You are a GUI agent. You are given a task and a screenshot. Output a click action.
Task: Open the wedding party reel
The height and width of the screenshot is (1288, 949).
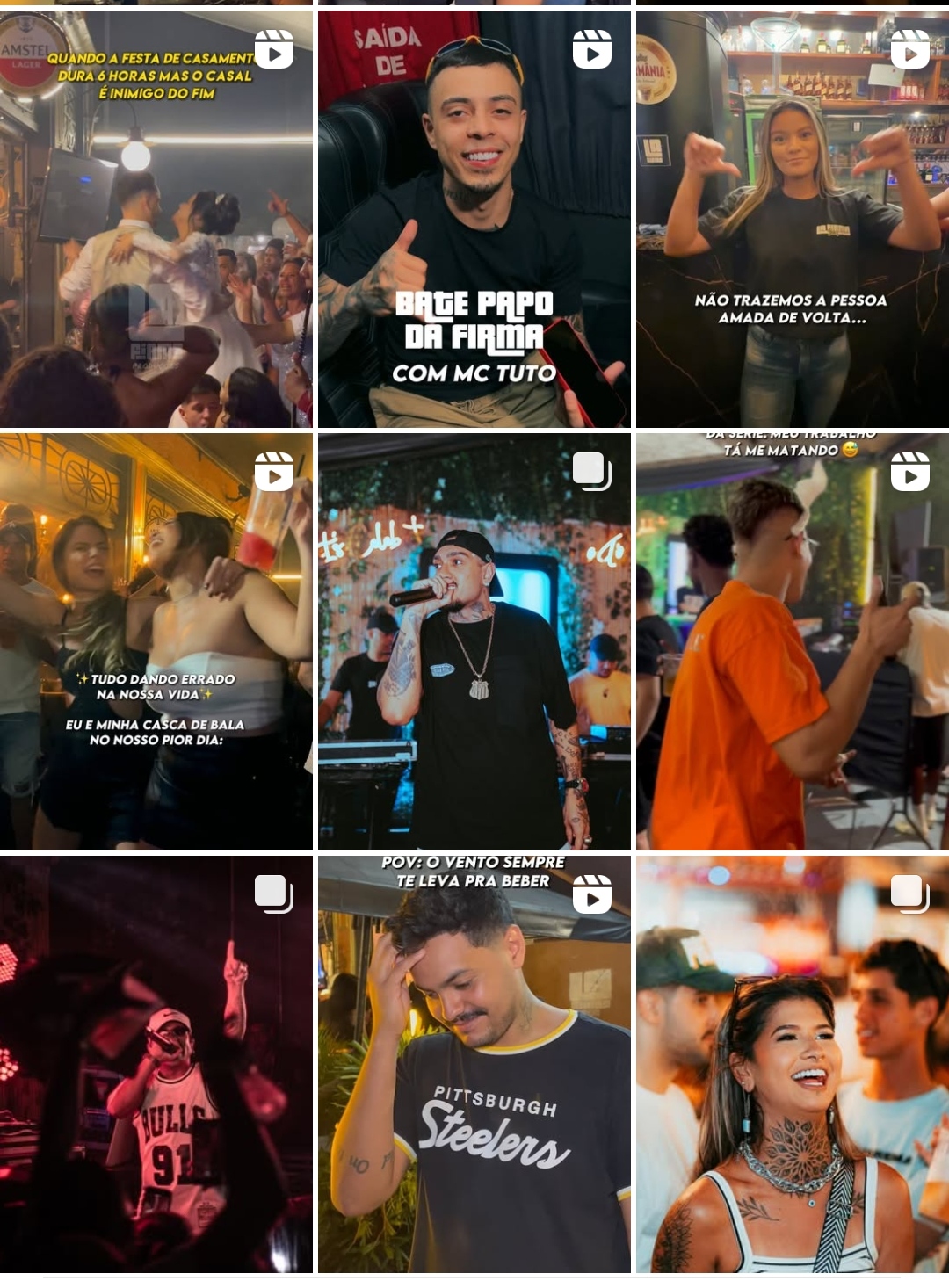156,219
